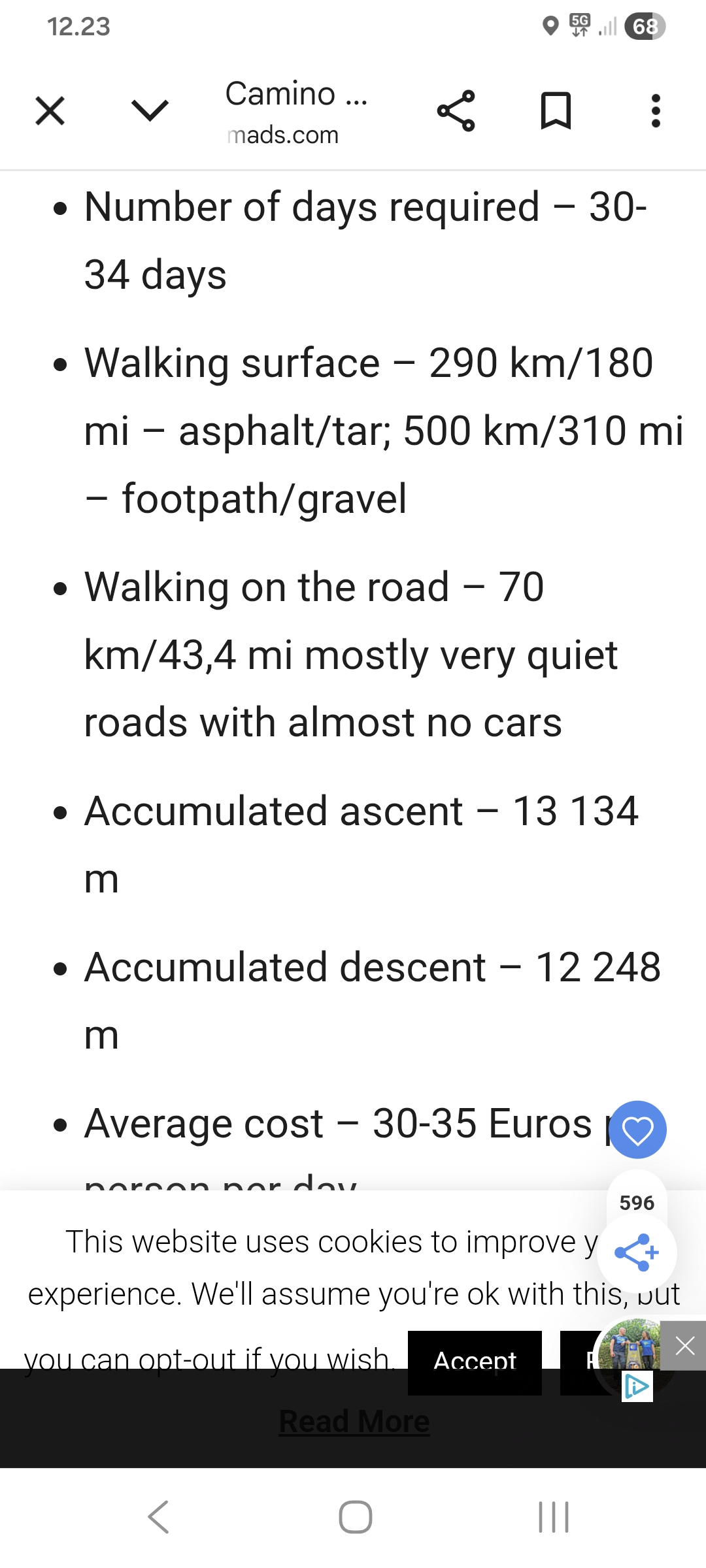Expand the browser tab dropdown chevron

tap(150, 110)
